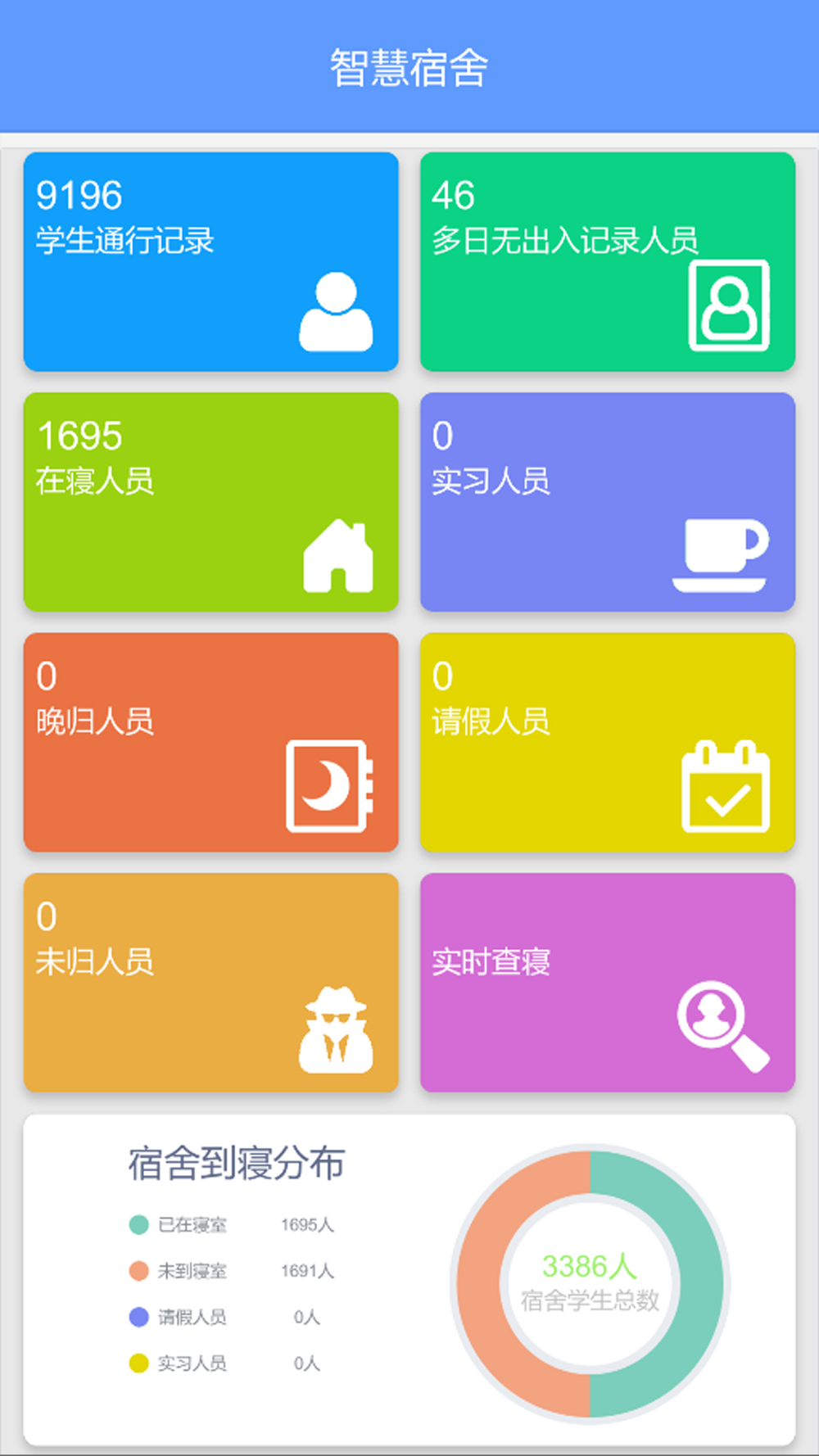Start 实时查寝 from the purple card
The image size is (819, 1456).
[608, 983]
